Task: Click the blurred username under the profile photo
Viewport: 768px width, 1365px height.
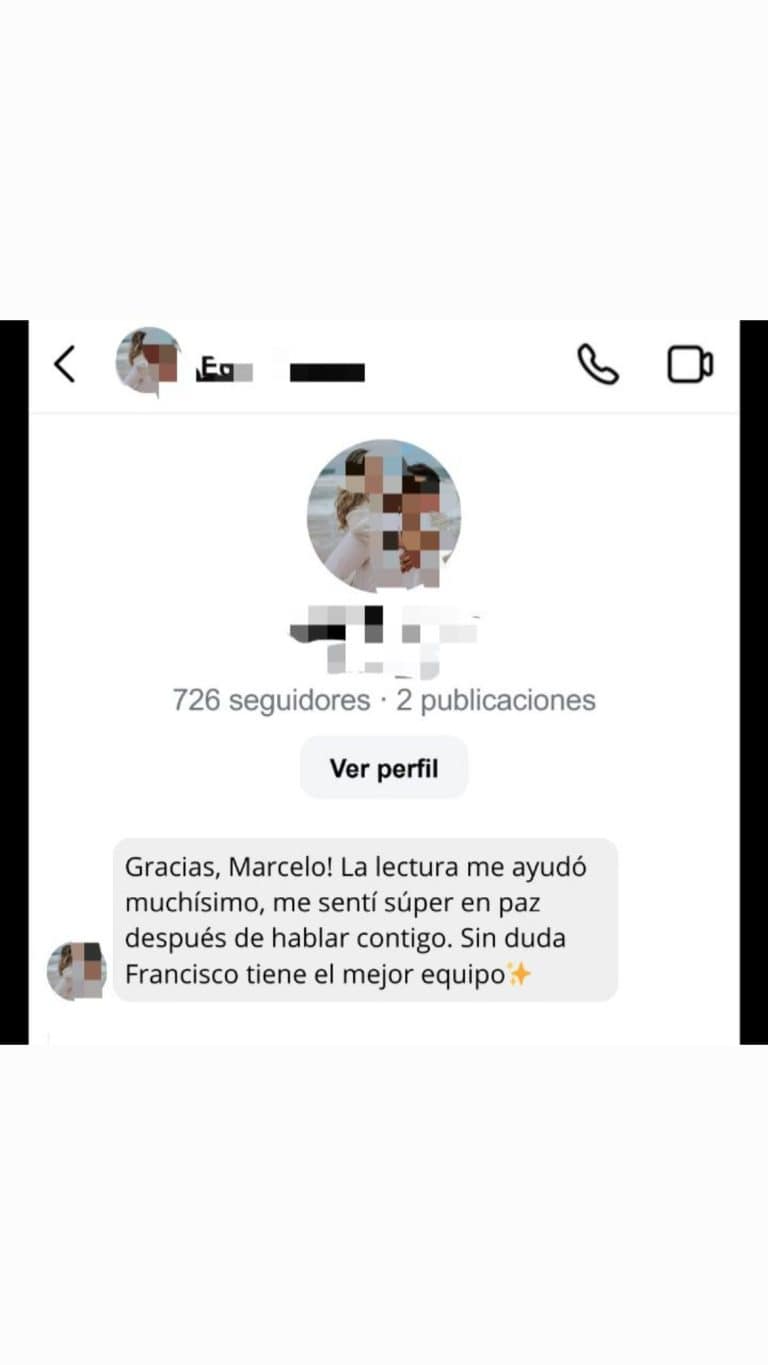Action: pos(383,630)
